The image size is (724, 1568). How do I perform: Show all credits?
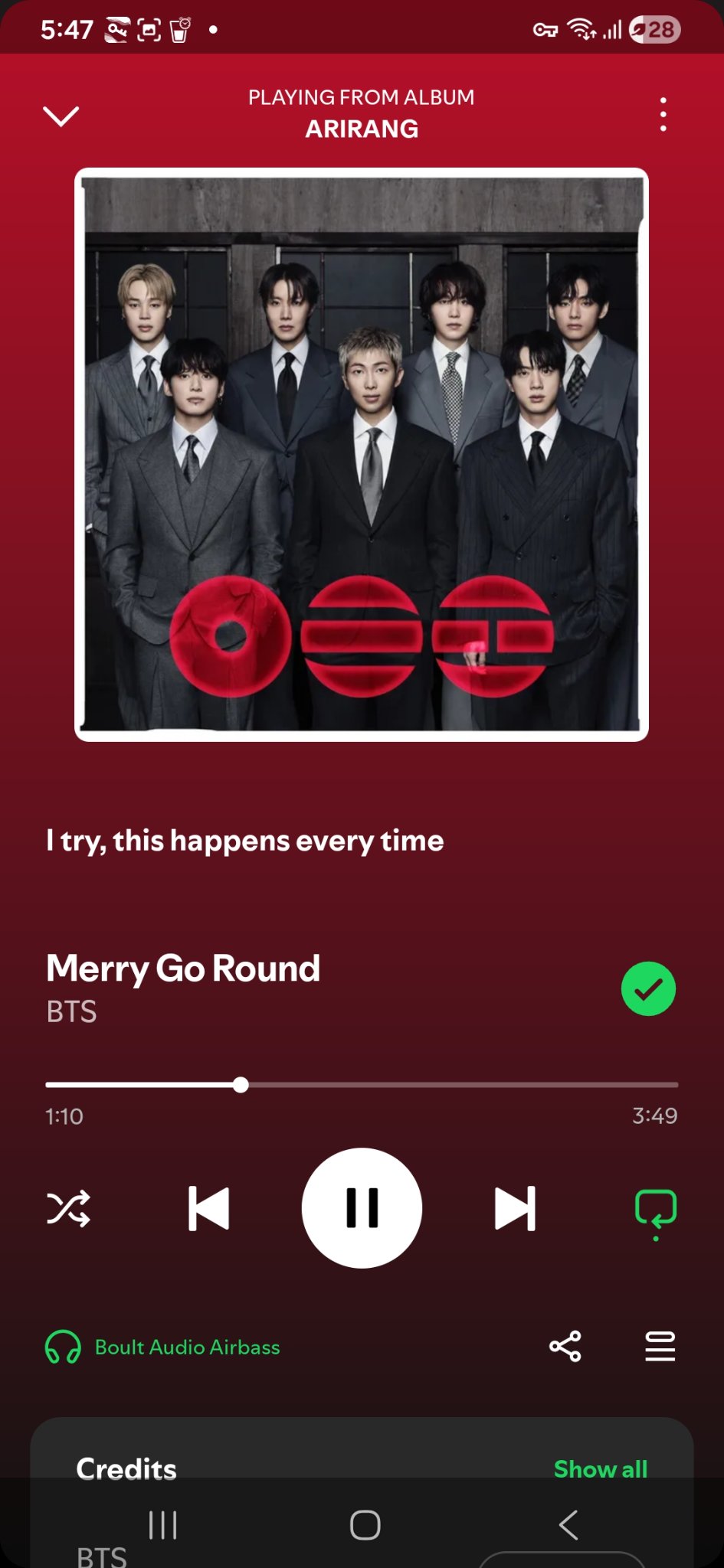tap(600, 1468)
